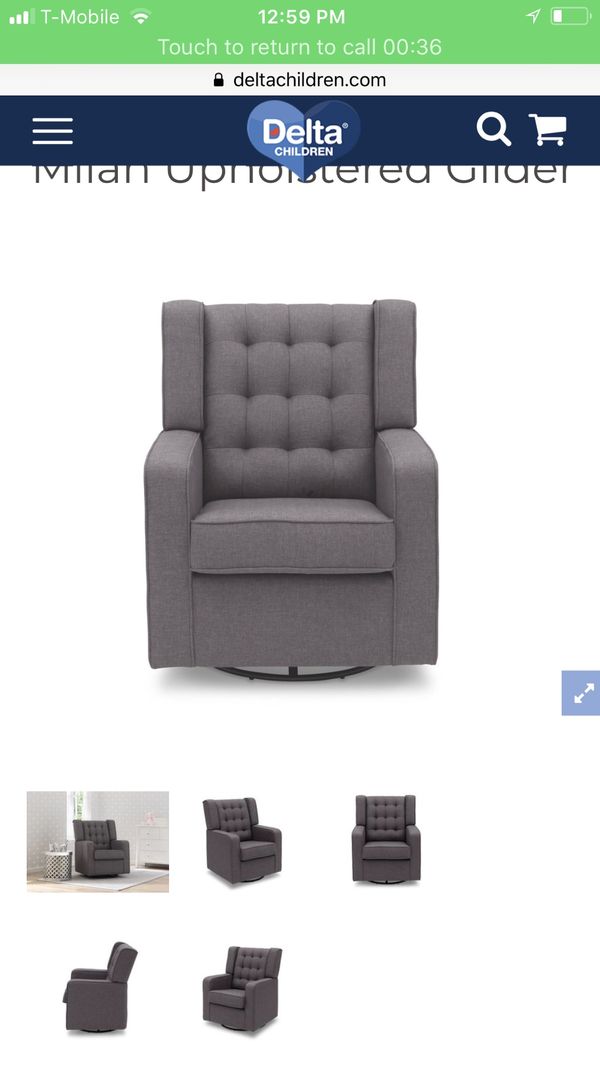600x1067 pixels.
Task: Go to Delta Children homepage logo
Action: 304,132
